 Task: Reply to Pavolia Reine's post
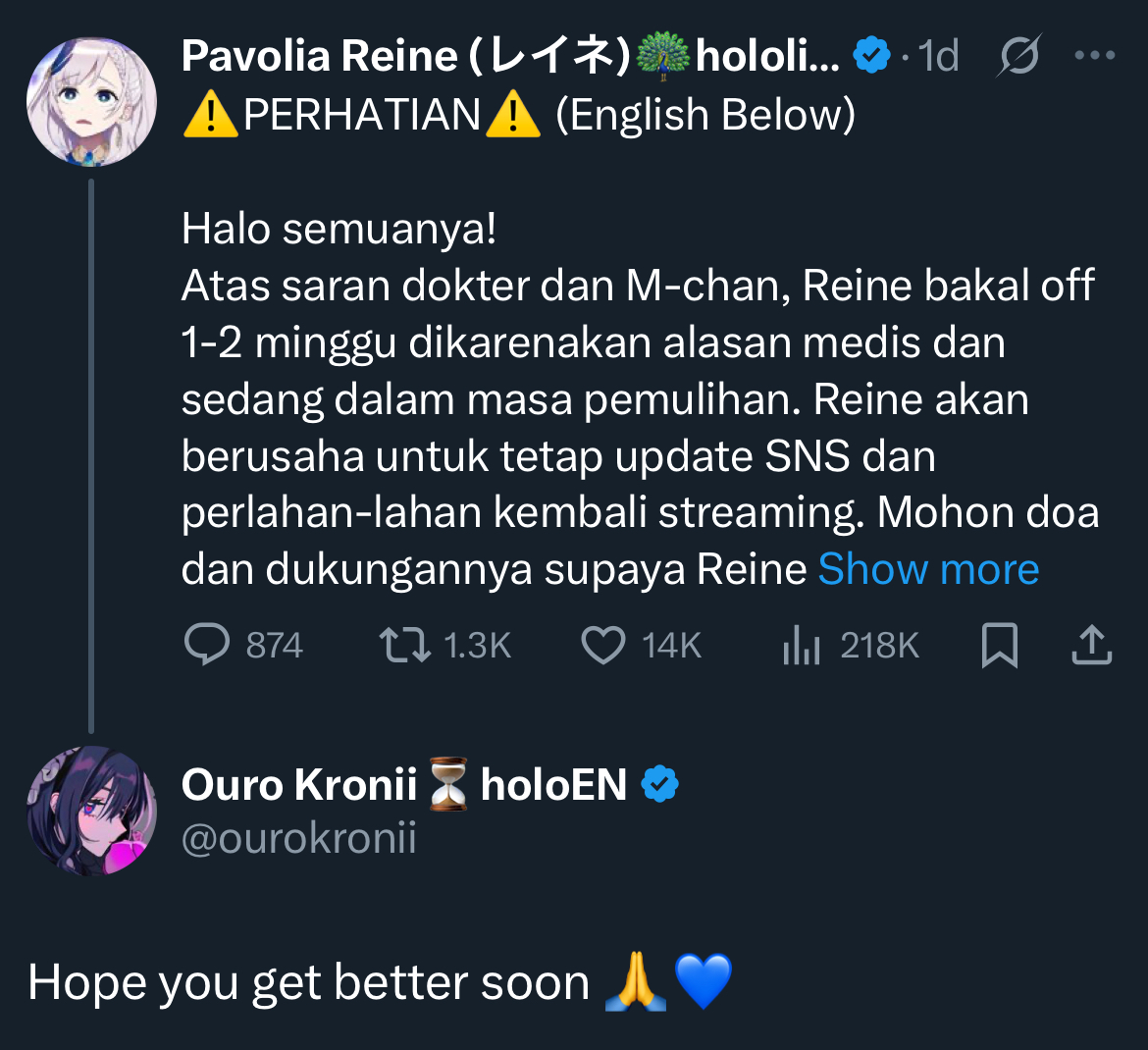(x=207, y=645)
